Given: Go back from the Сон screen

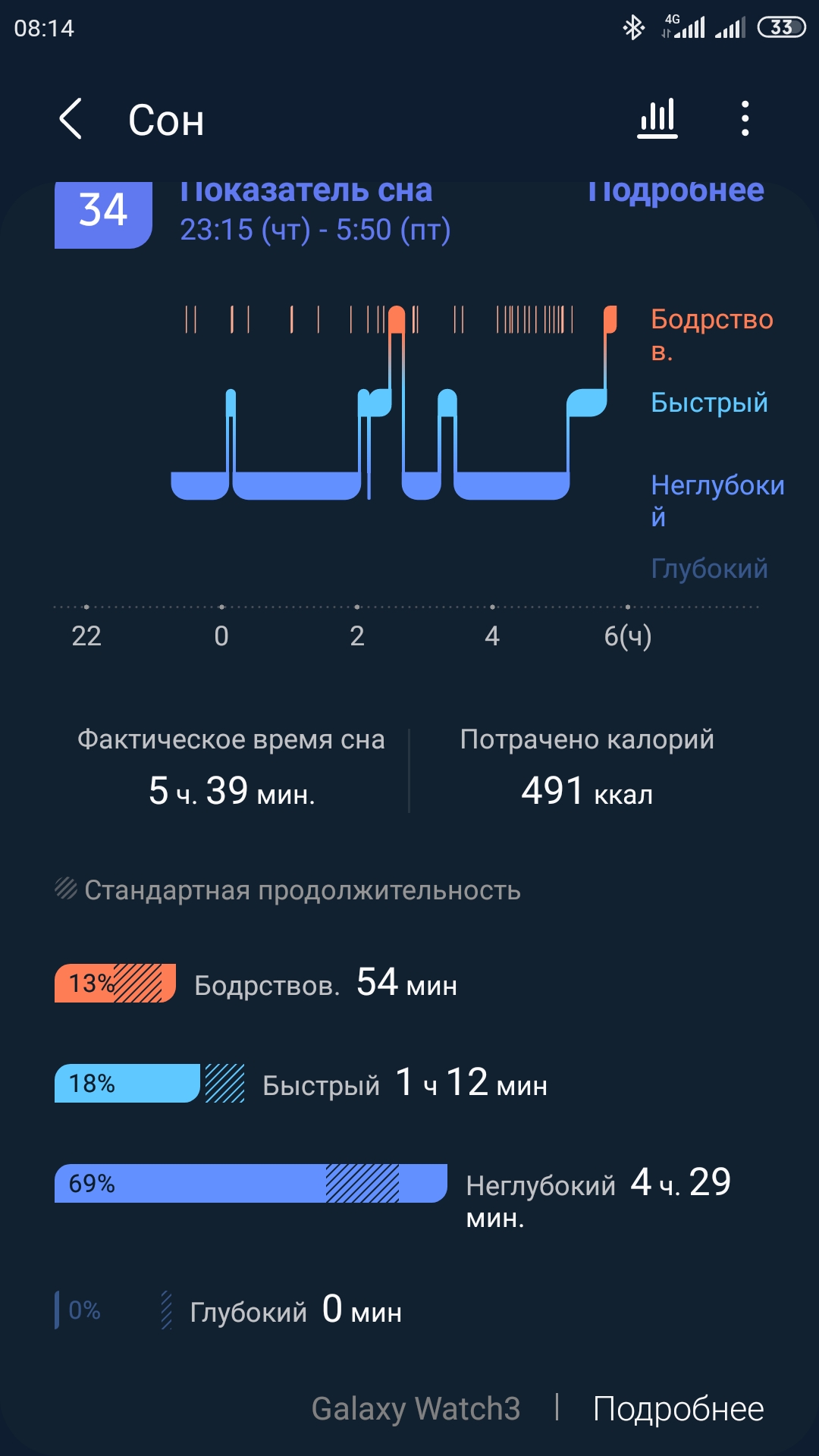Looking at the screenshot, I should coord(71,119).
